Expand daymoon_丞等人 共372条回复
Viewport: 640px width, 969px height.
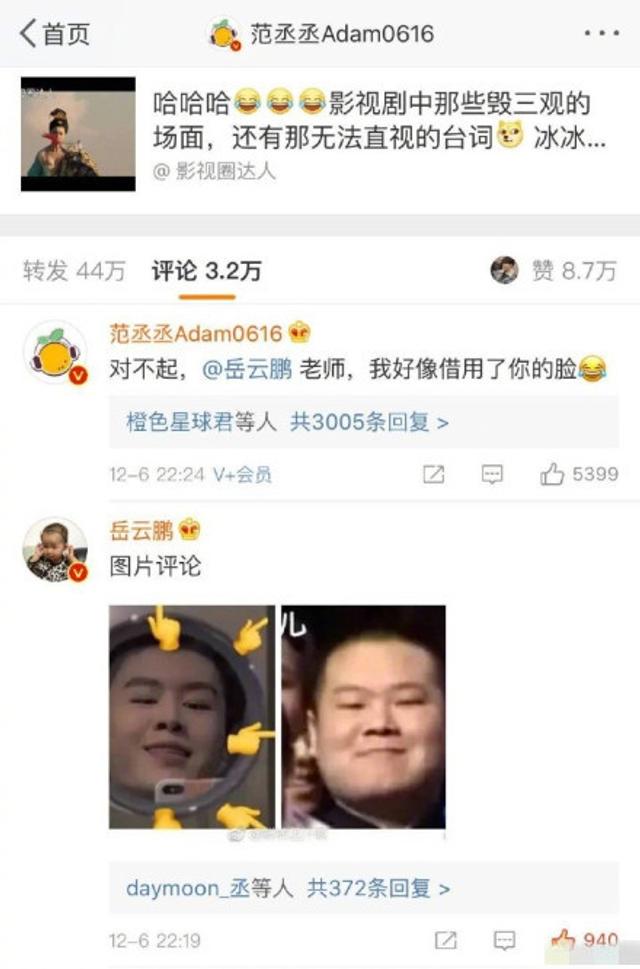pos(288,887)
